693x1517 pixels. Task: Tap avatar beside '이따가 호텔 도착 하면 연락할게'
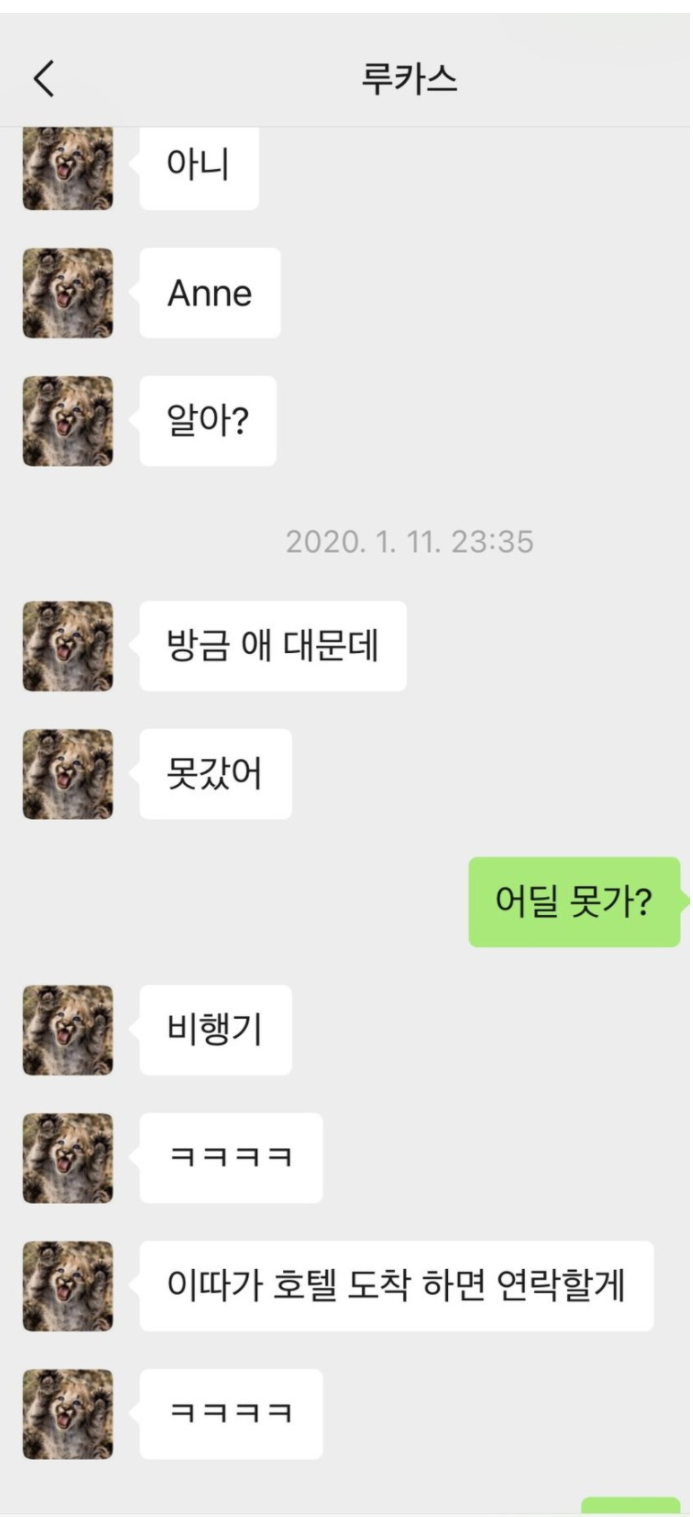point(68,1286)
